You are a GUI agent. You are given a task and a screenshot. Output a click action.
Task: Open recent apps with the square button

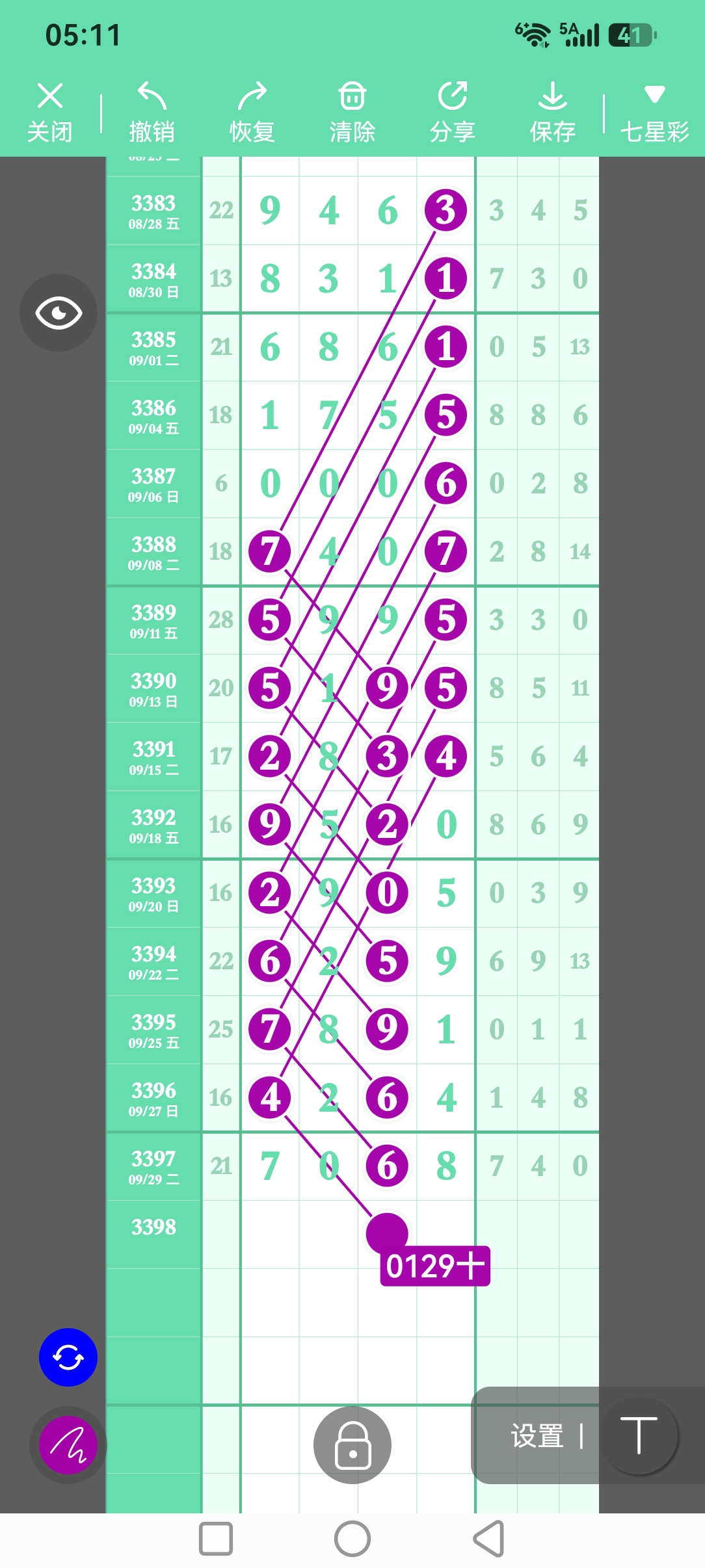[x=216, y=1539]
